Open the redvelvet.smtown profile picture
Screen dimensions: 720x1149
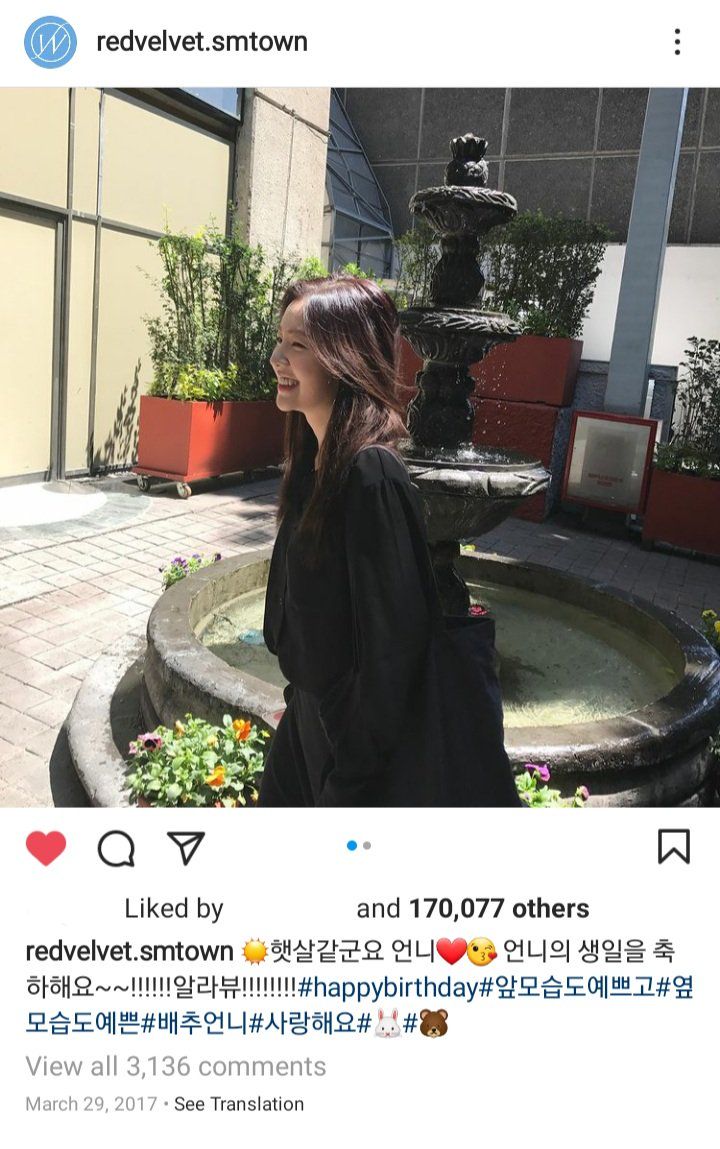[50, 42]
